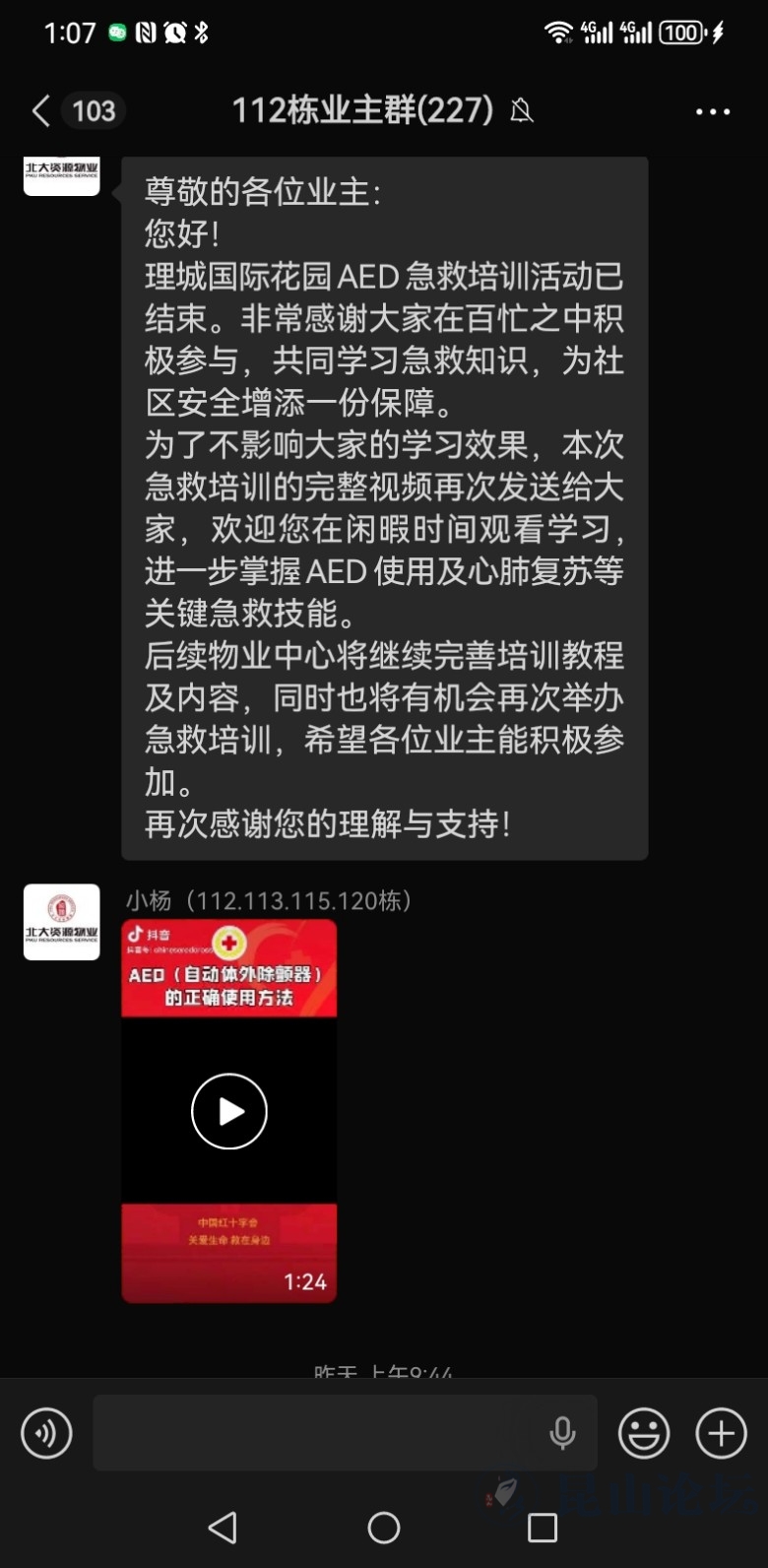Switch to voice message input

pos(46,1433)
